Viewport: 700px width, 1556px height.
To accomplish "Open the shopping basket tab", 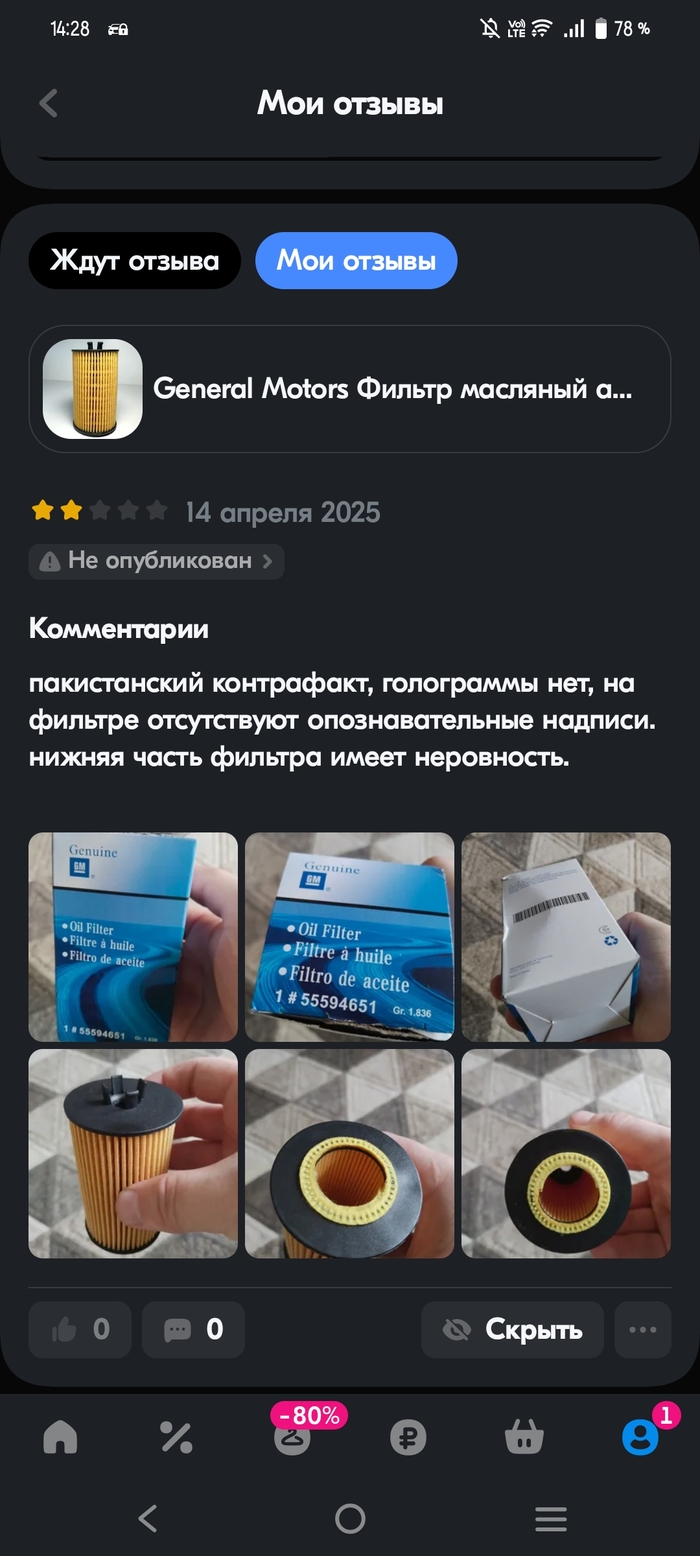I will pyautogui.click(x=523, y=1438).
